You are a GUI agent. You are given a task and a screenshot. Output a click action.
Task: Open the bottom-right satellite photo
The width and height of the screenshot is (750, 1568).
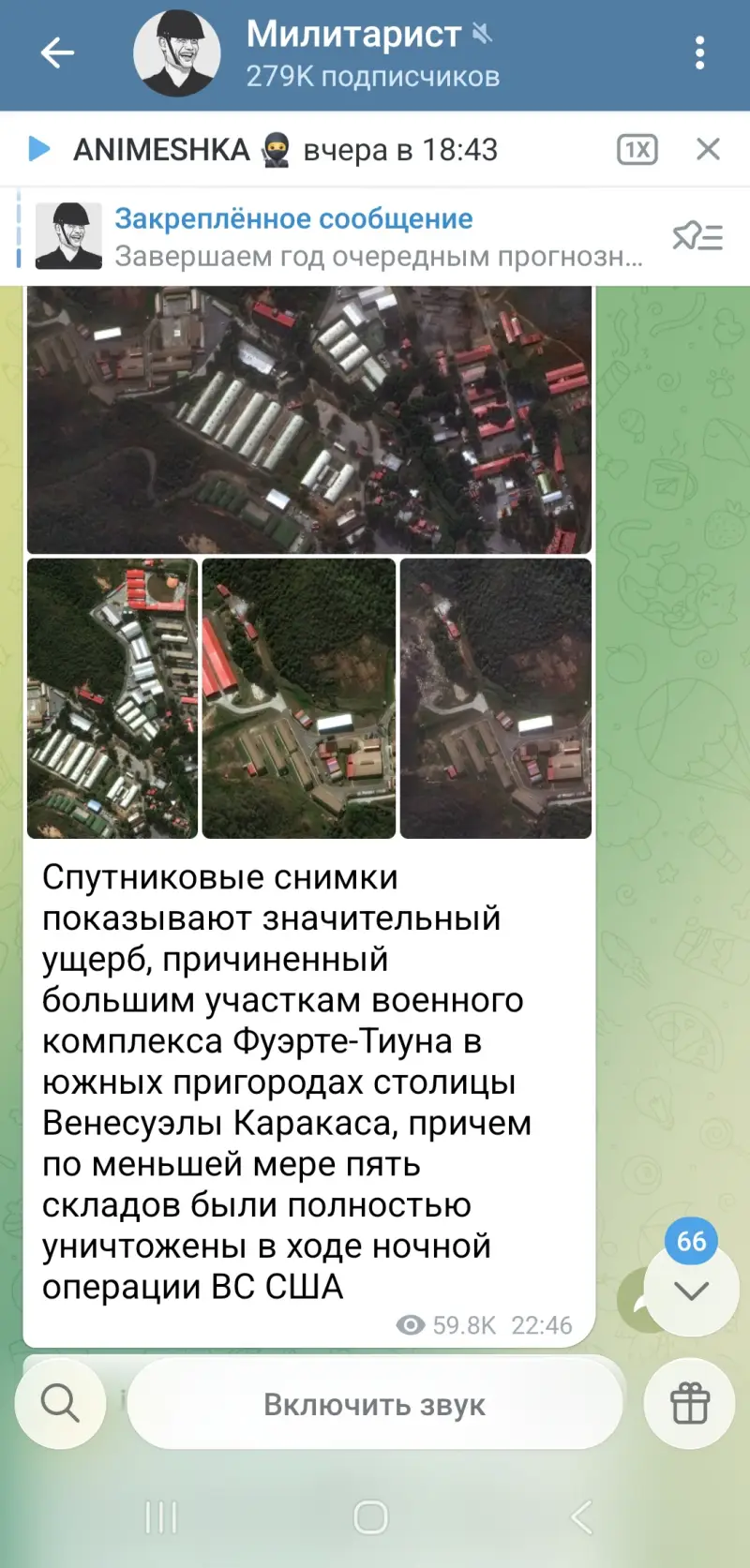click(x=495, y=698)
